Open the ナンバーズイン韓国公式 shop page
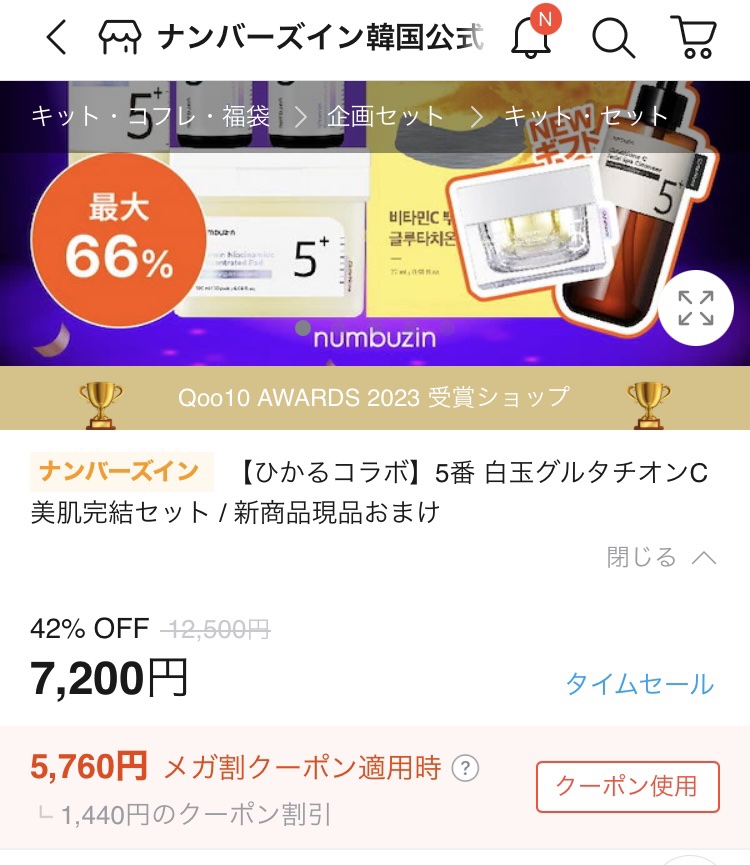The width and height of the screenshot is (750, 865). [x=291, y=38]
